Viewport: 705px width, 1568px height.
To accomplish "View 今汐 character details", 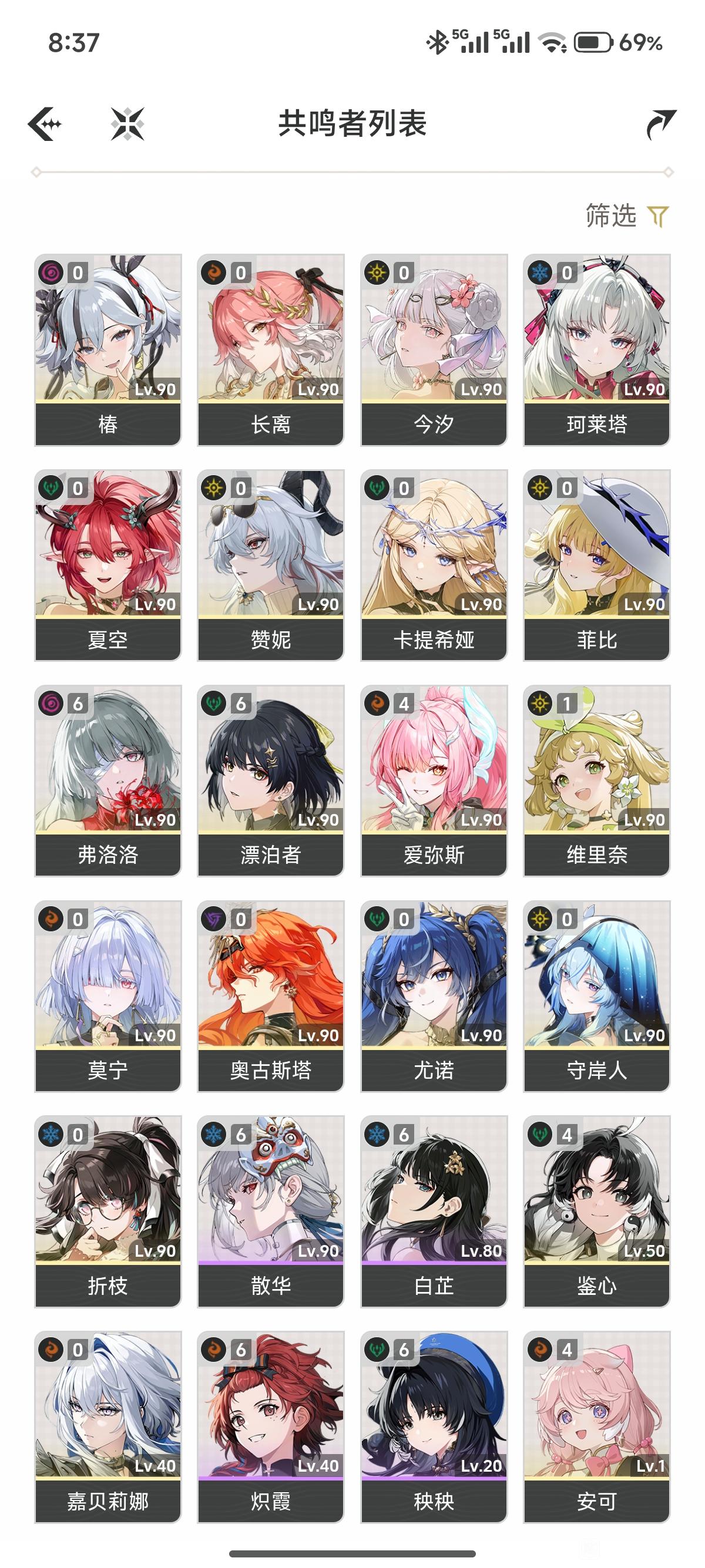I will [434, 350].
